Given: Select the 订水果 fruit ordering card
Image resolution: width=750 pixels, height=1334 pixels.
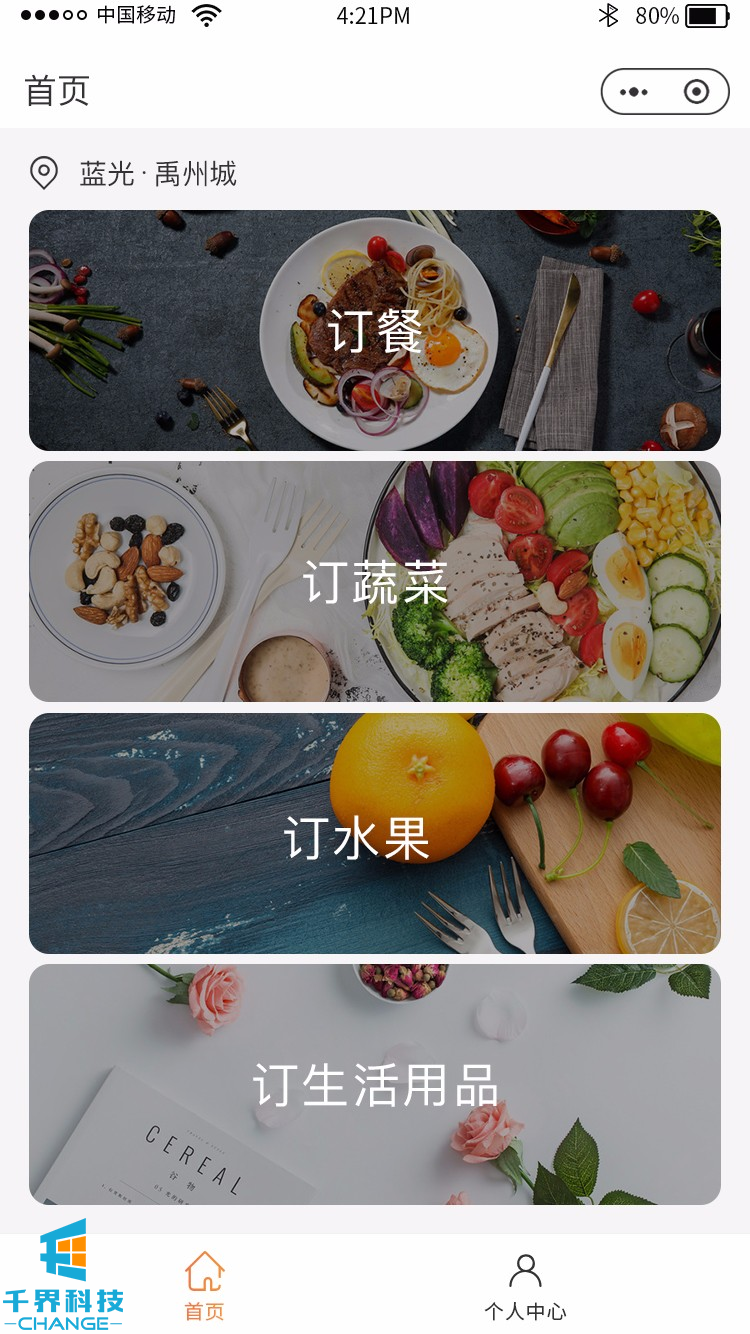Looking at the screenshot, I should tap(375, 834).
